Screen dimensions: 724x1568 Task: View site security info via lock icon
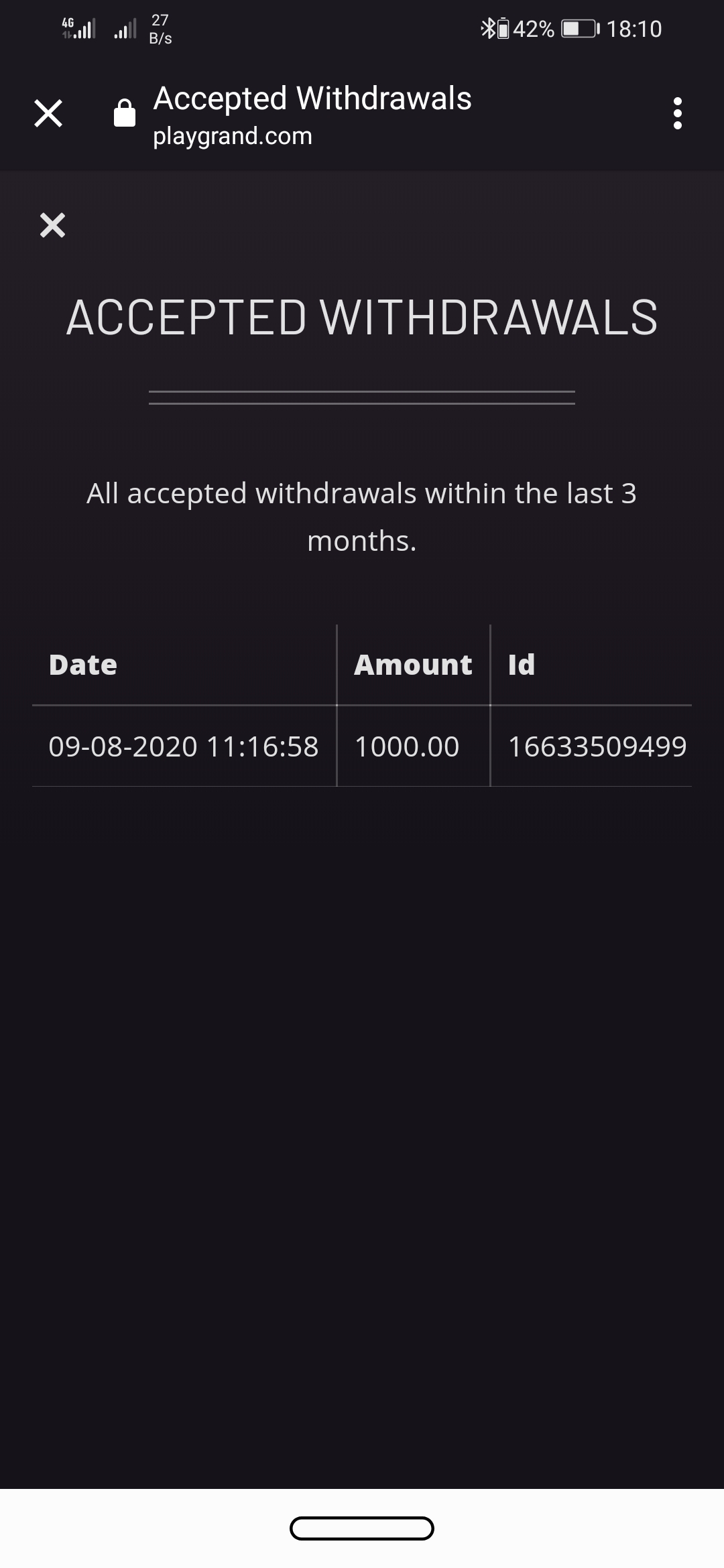125,113
